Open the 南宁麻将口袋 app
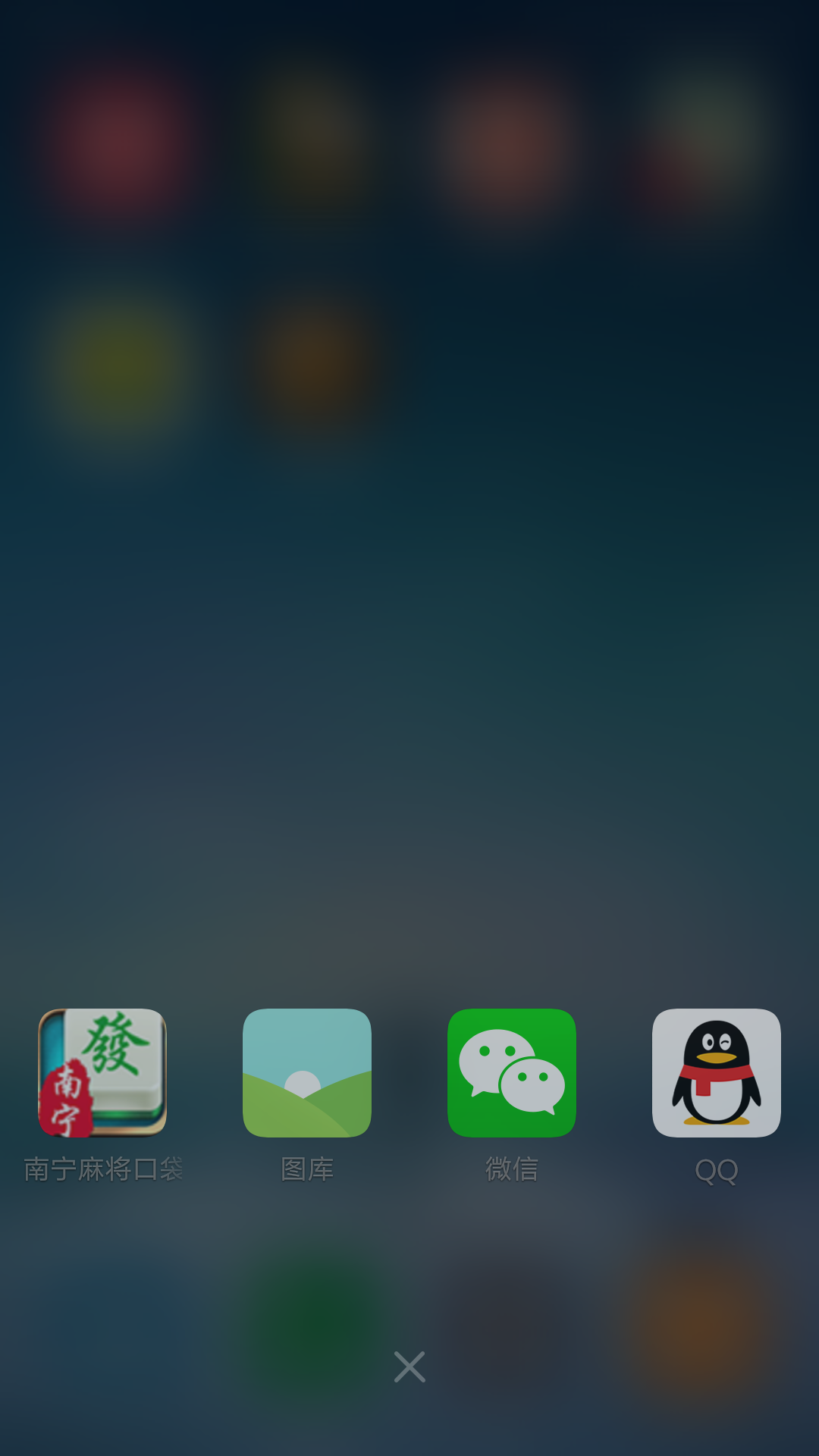819x1456 pixels. (x=102, y=1072)
